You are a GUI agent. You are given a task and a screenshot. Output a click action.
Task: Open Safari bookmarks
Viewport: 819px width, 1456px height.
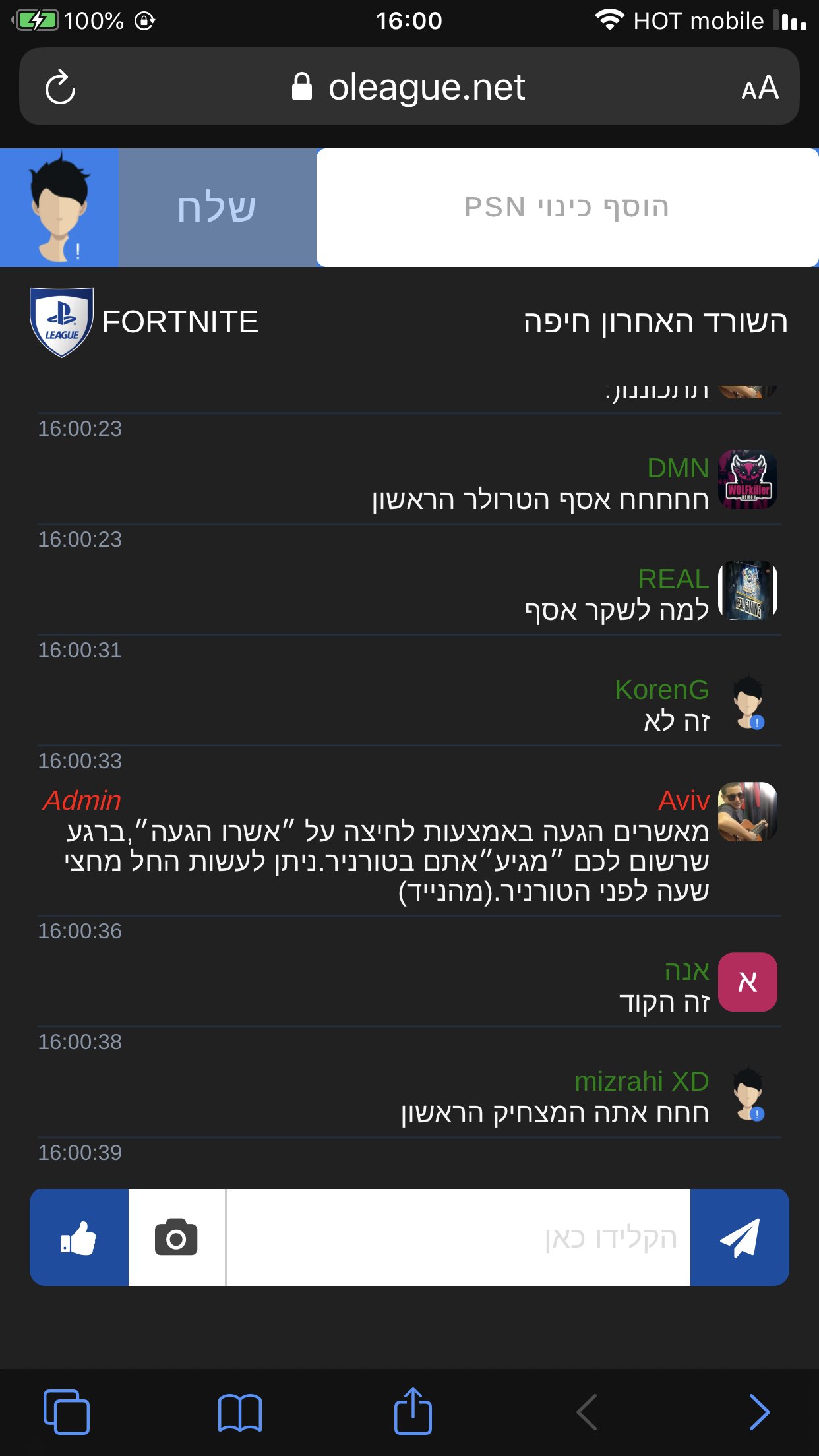239,1412
